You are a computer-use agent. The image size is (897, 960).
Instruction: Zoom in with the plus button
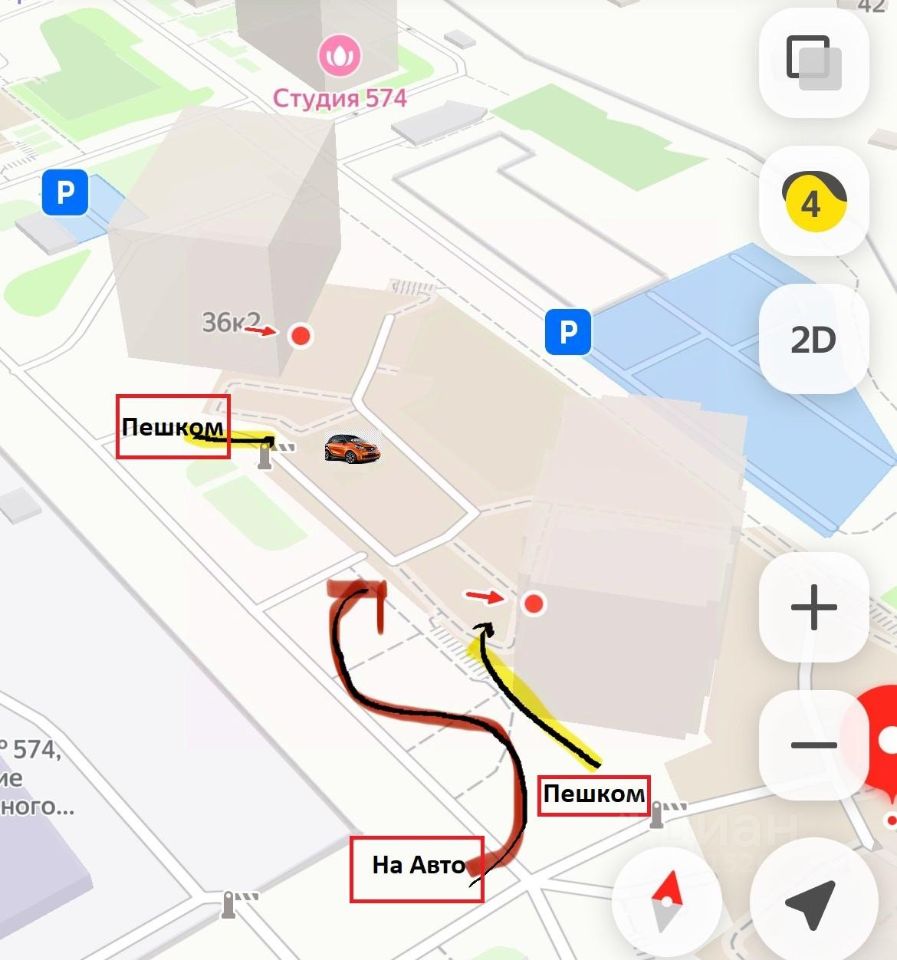coord(813,607)
